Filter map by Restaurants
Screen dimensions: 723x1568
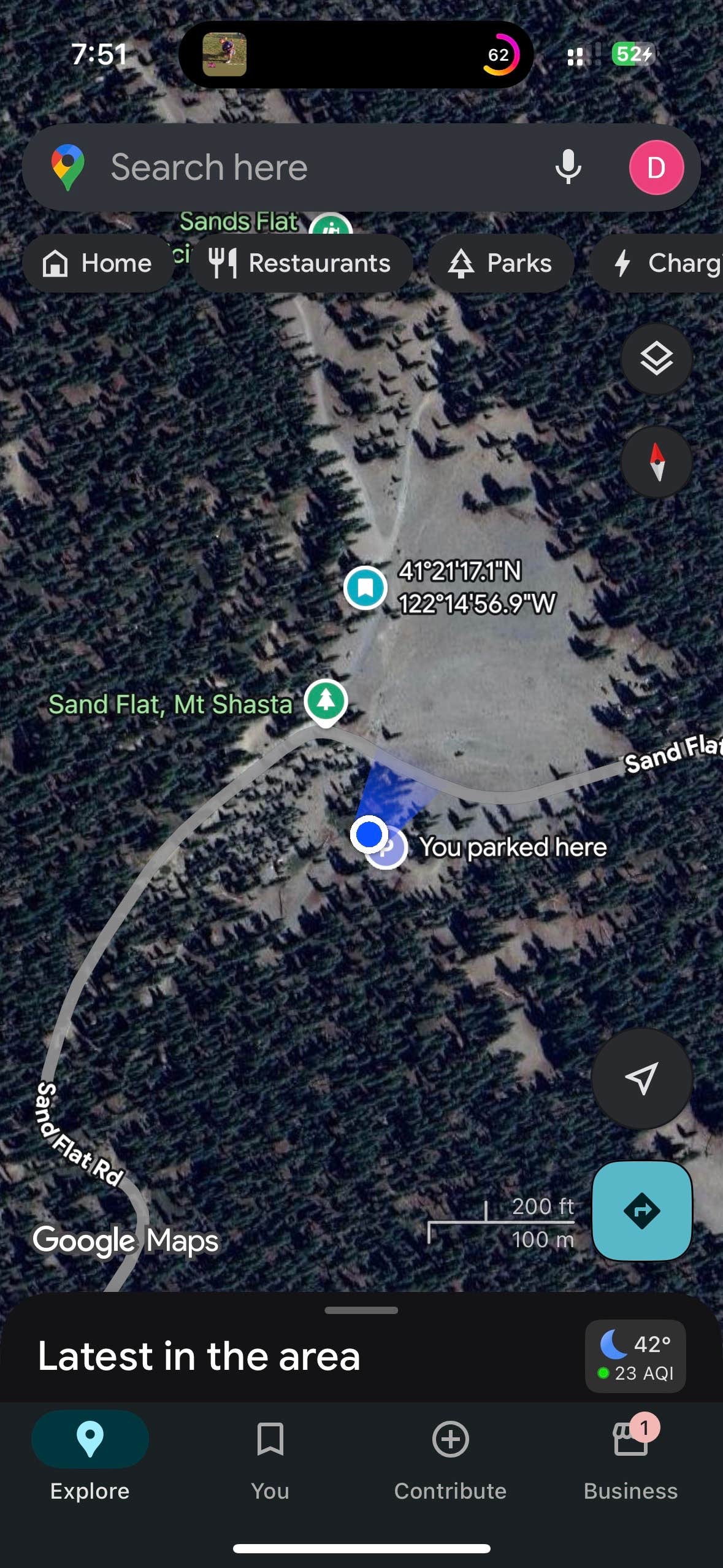[301, 263]
